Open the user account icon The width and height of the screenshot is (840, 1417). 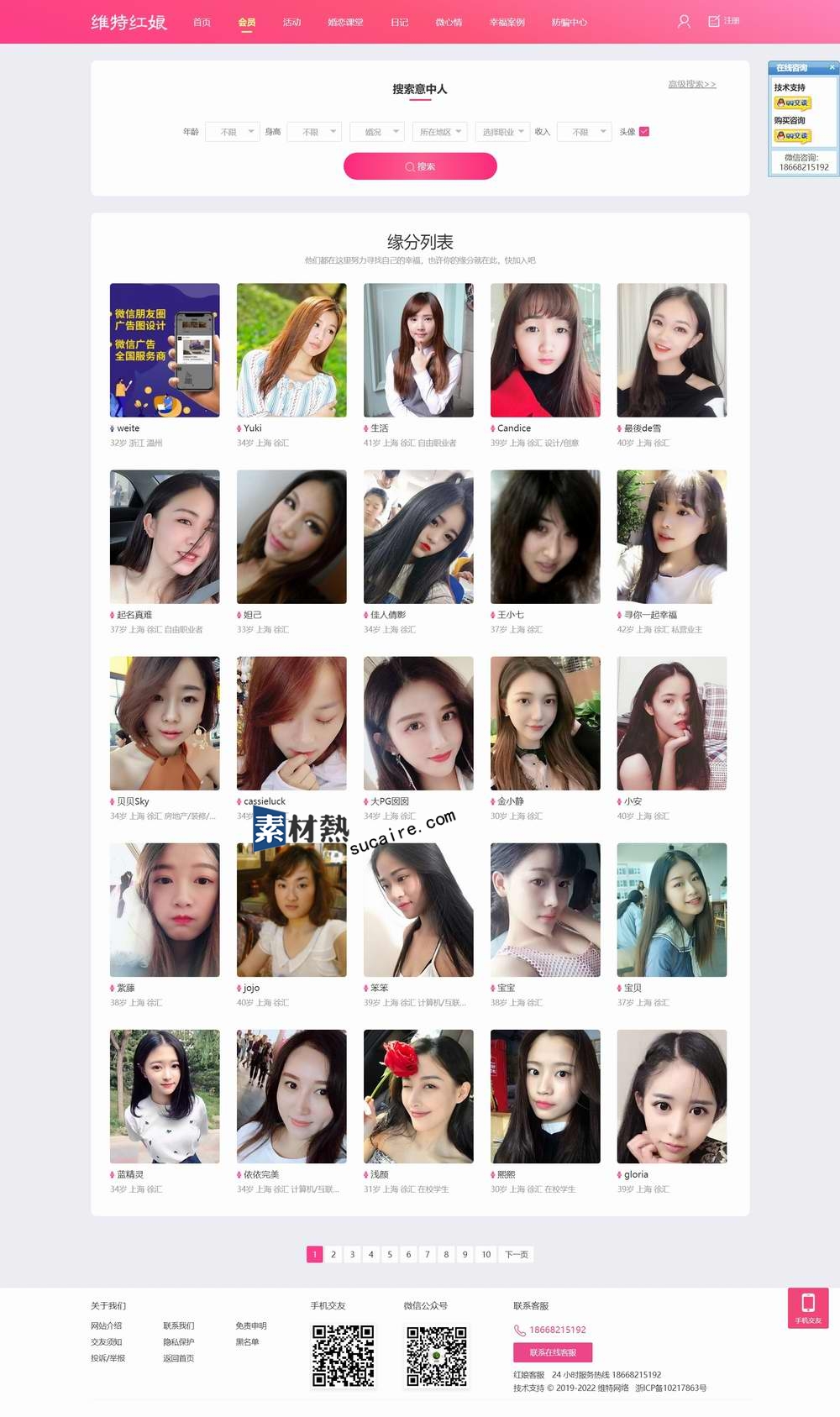(x=684, y=21)
